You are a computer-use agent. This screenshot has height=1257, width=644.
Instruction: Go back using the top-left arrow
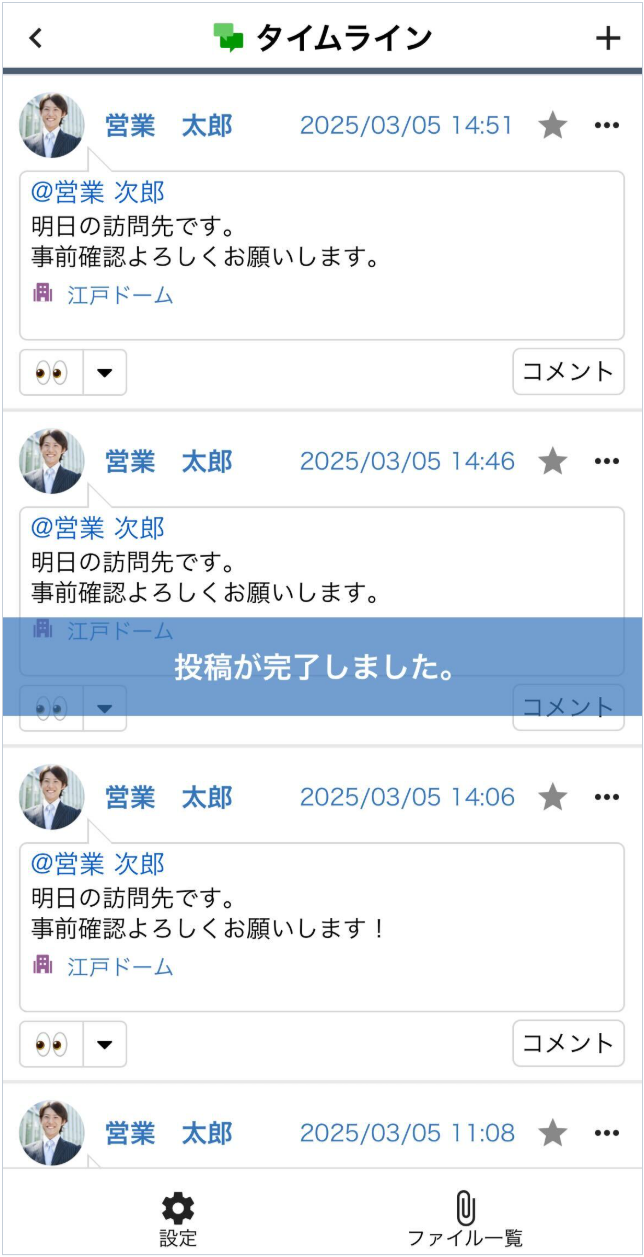(36, 38)
